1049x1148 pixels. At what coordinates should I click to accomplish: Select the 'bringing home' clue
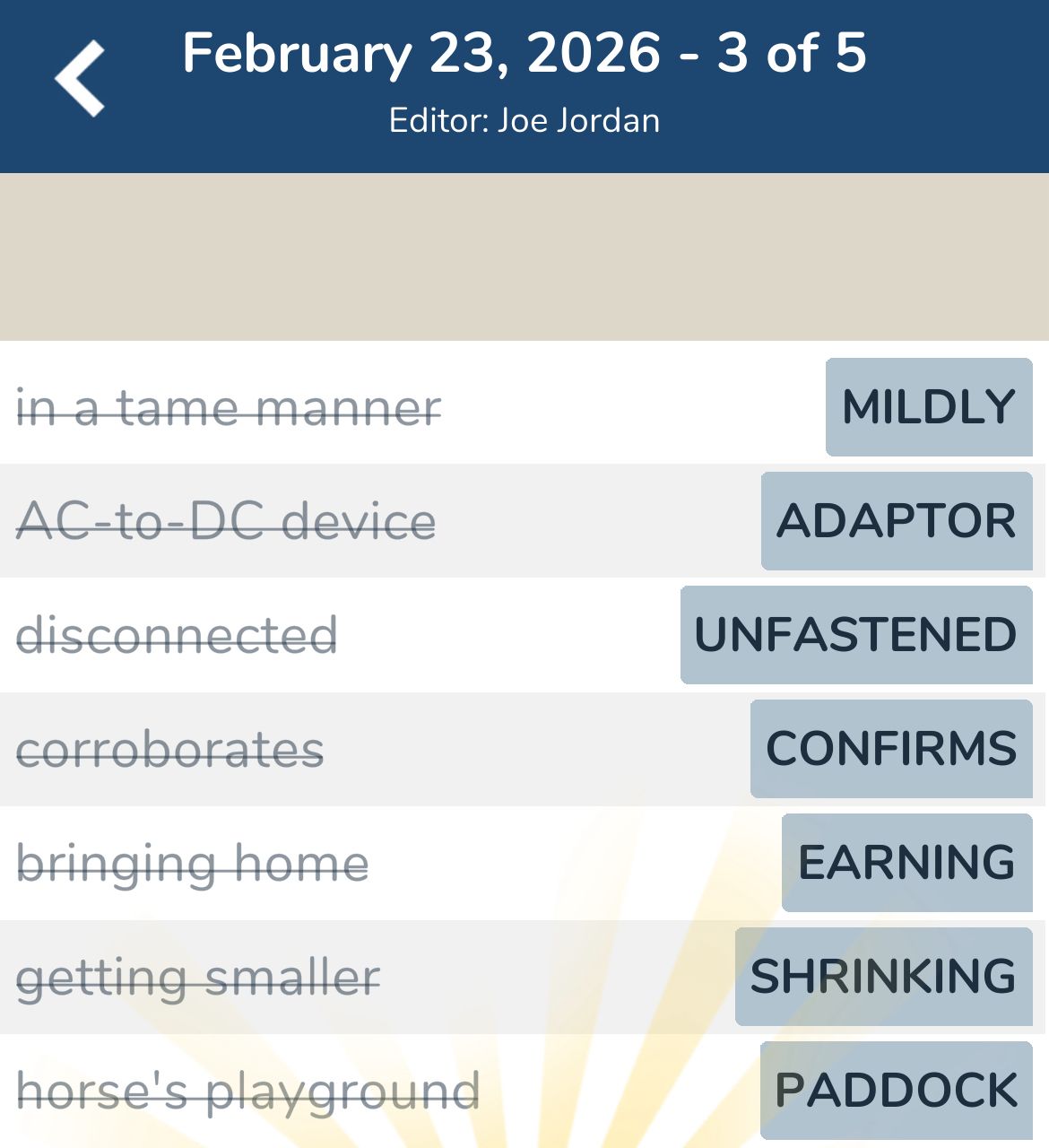pos(193,862)
